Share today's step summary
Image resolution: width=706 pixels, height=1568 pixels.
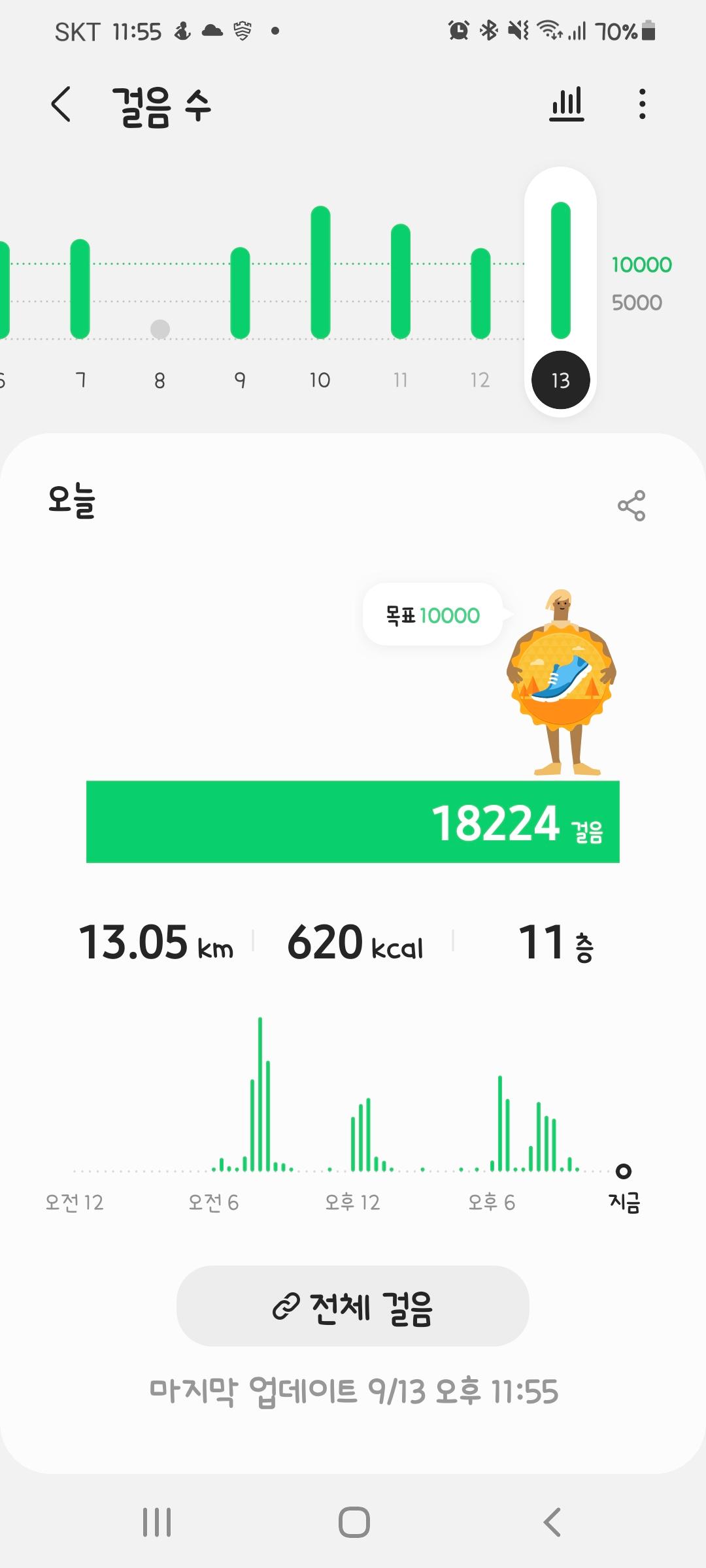(631, 506)
